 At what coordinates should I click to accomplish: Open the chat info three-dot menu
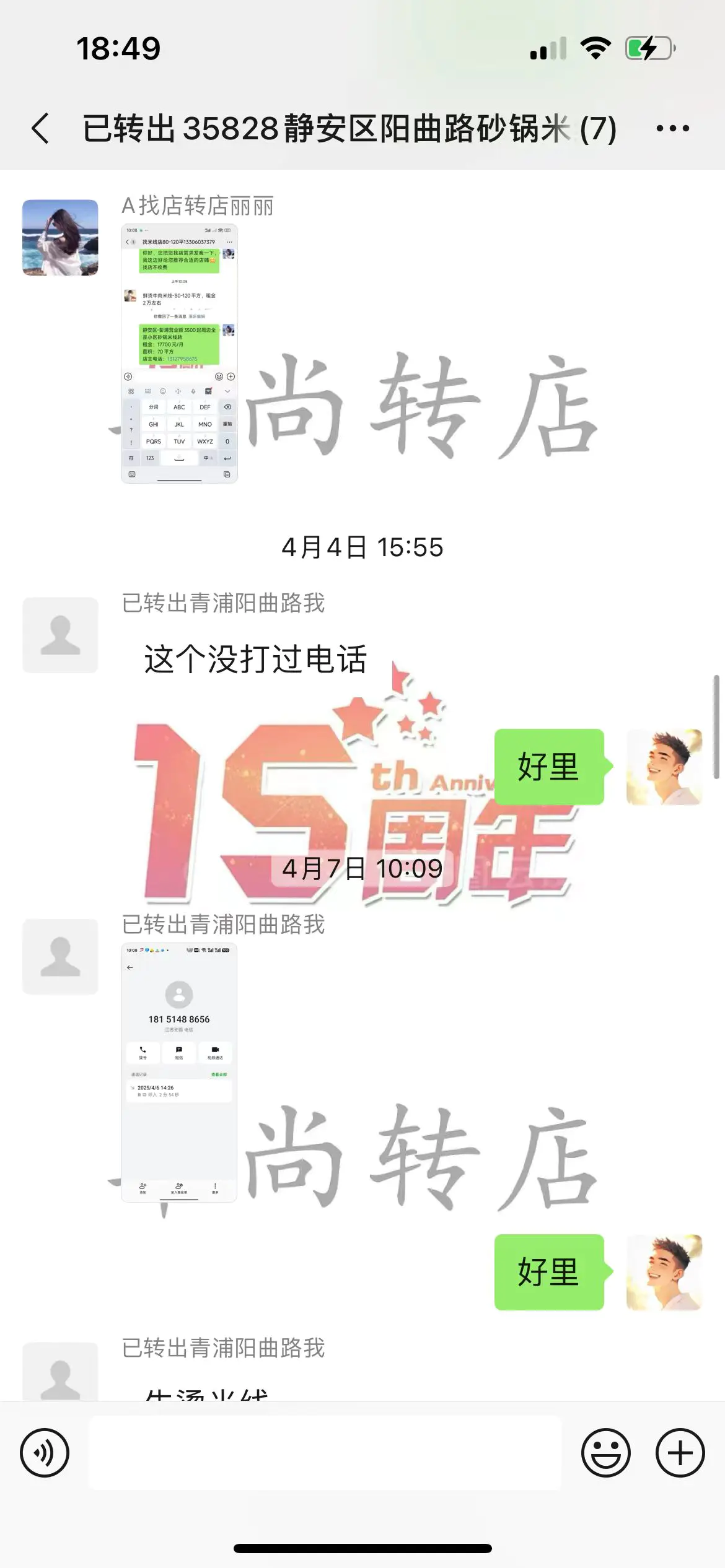pos(672,128)
